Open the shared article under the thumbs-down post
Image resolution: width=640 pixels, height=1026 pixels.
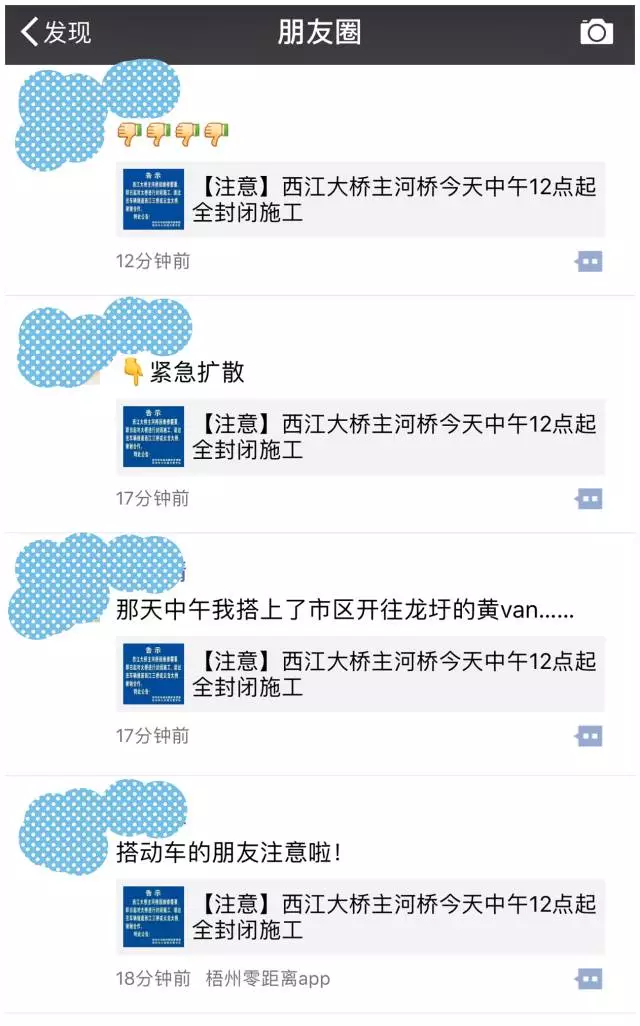click(360, 199)
